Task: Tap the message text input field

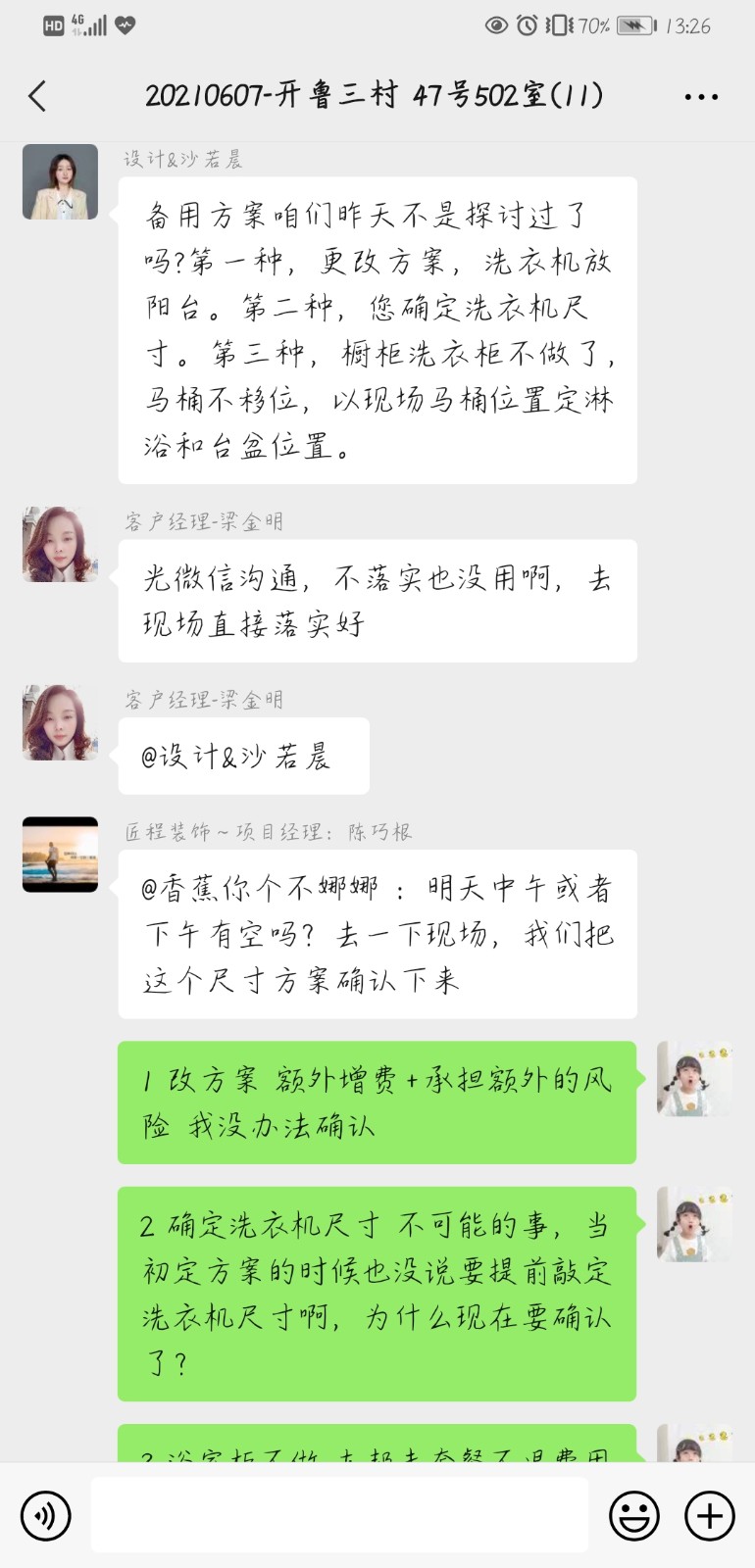Action: pyautogui.click(x=339, y=1515)
